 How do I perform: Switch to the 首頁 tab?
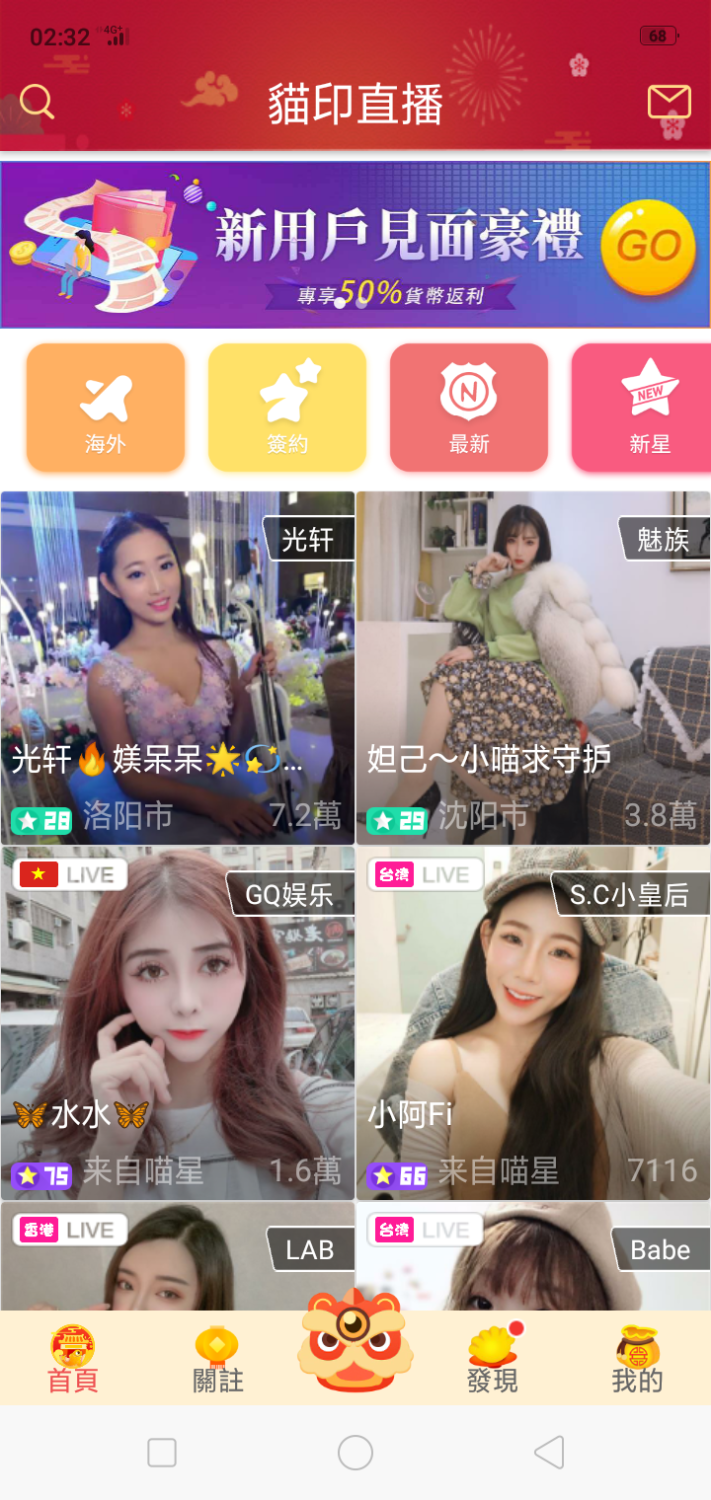click(x=73, y=1360)
